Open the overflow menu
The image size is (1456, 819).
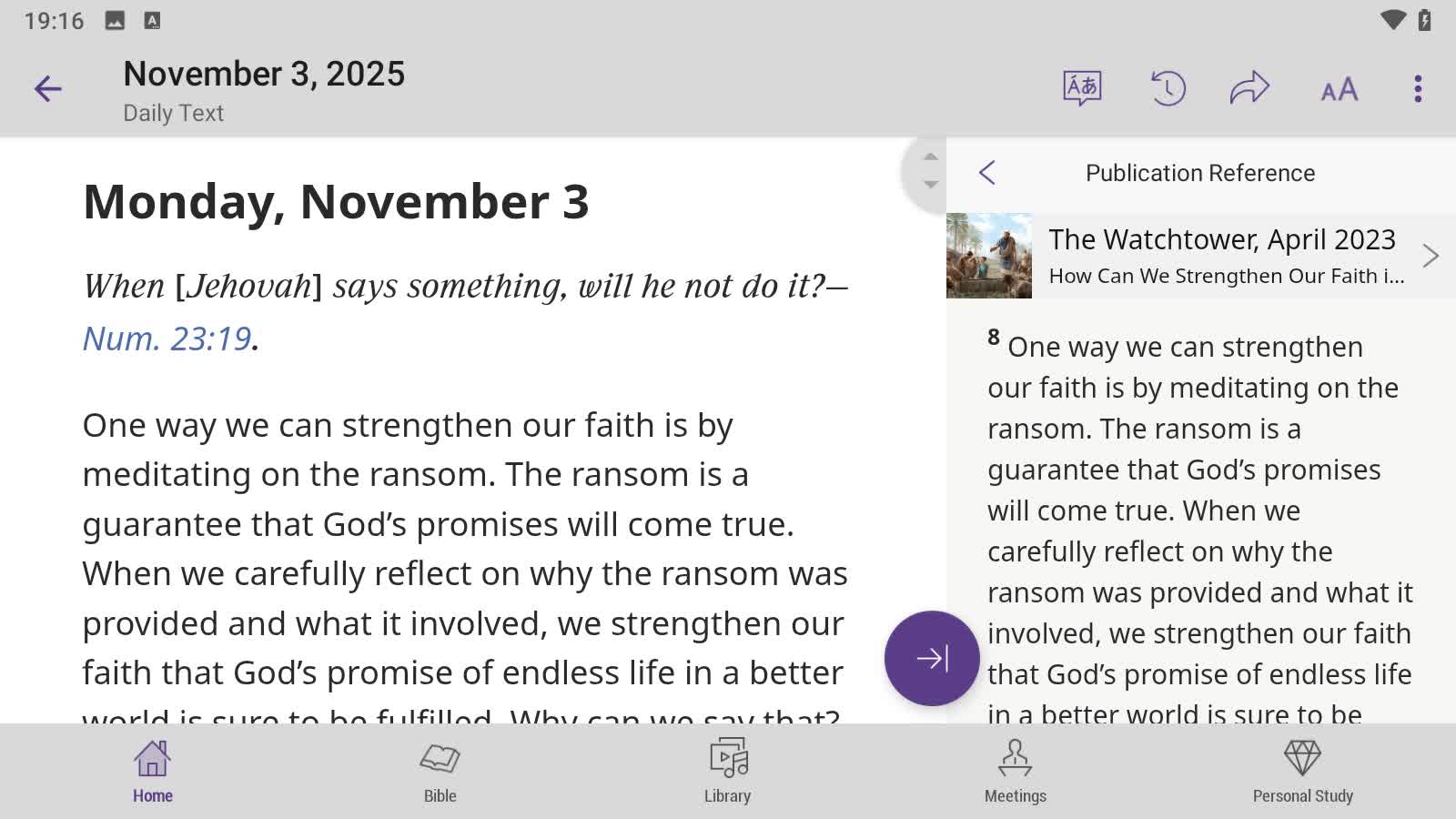[x=1417, y=88]
